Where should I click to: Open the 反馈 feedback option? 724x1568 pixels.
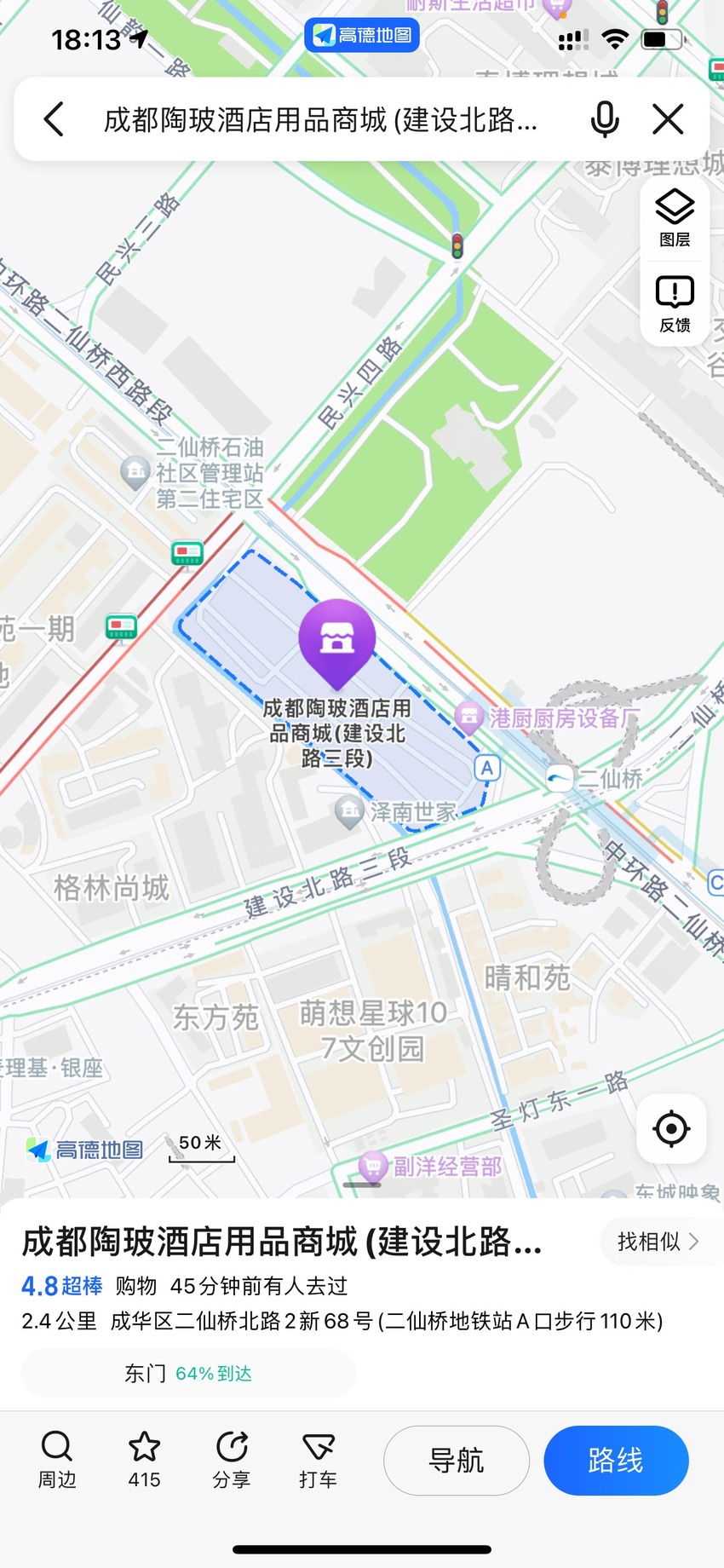click(675, 303)
